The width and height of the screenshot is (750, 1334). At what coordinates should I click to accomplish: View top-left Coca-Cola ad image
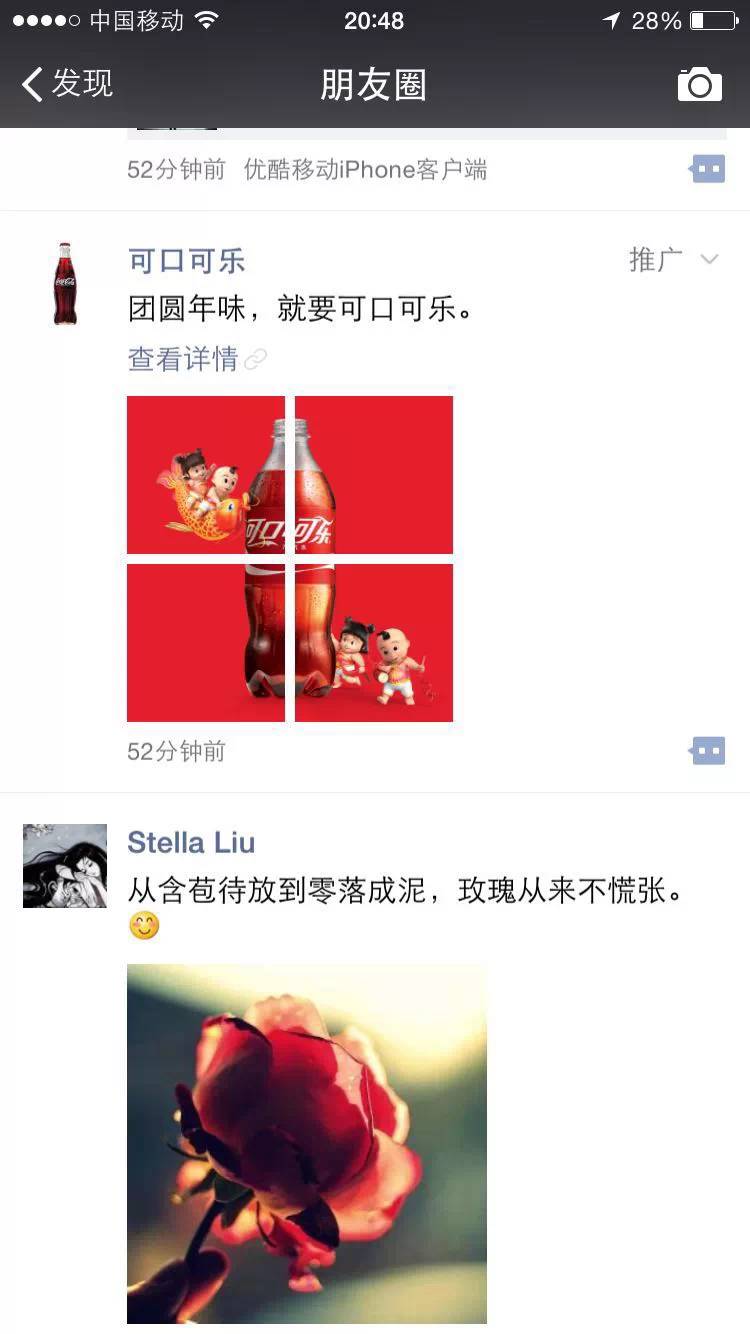click(206, 475)
